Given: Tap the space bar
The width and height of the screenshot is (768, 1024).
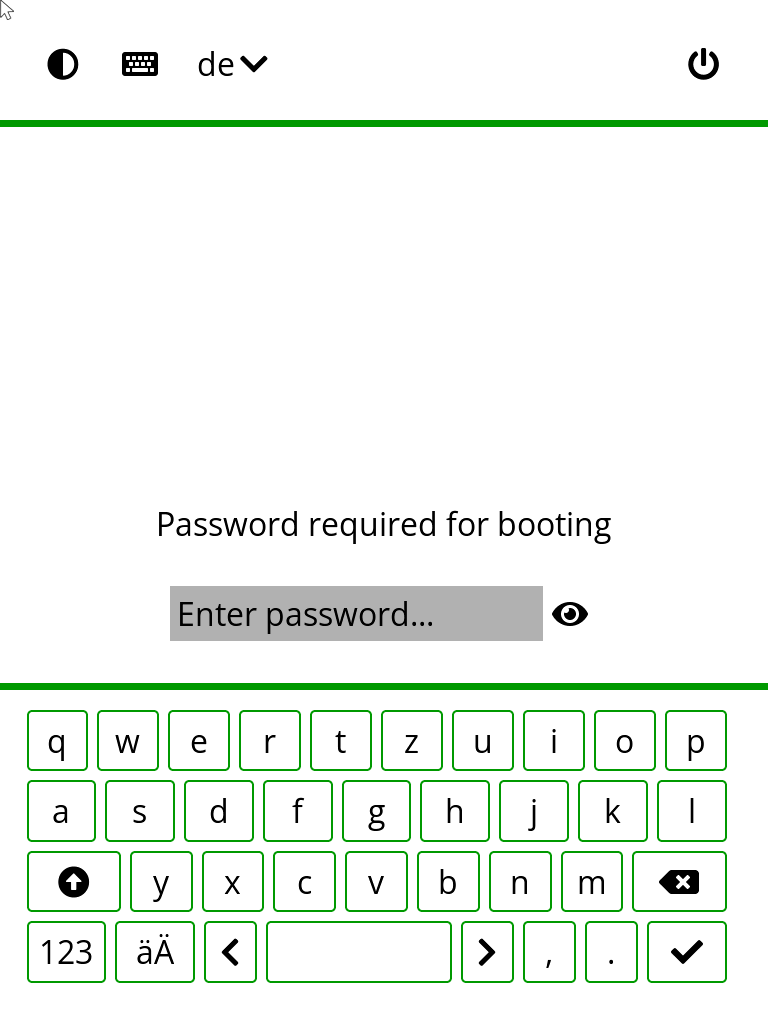Looking at the screenshot, I should coord(358,952).
